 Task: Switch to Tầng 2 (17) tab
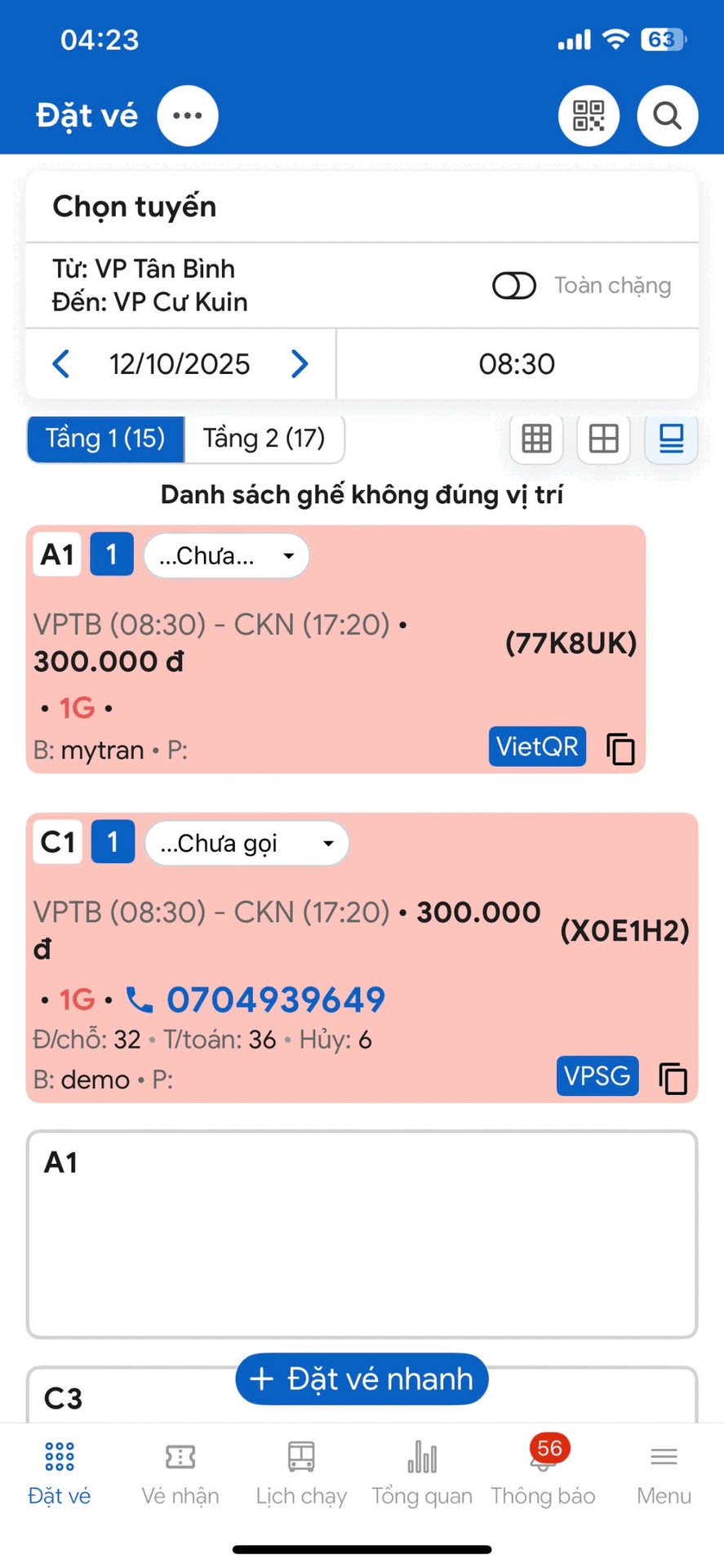[x=264, y=439]
